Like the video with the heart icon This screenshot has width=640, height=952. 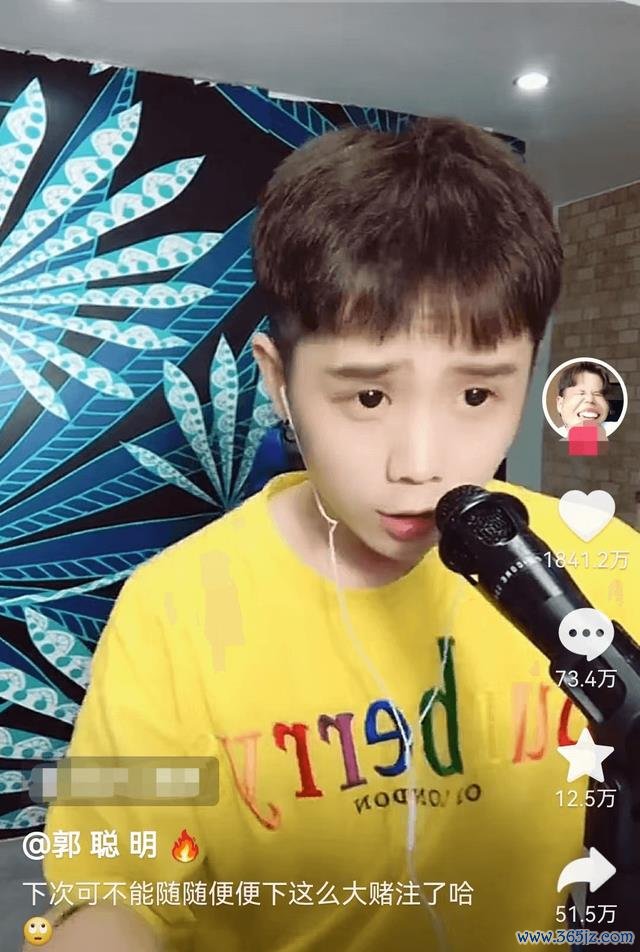tap(586, 515)
